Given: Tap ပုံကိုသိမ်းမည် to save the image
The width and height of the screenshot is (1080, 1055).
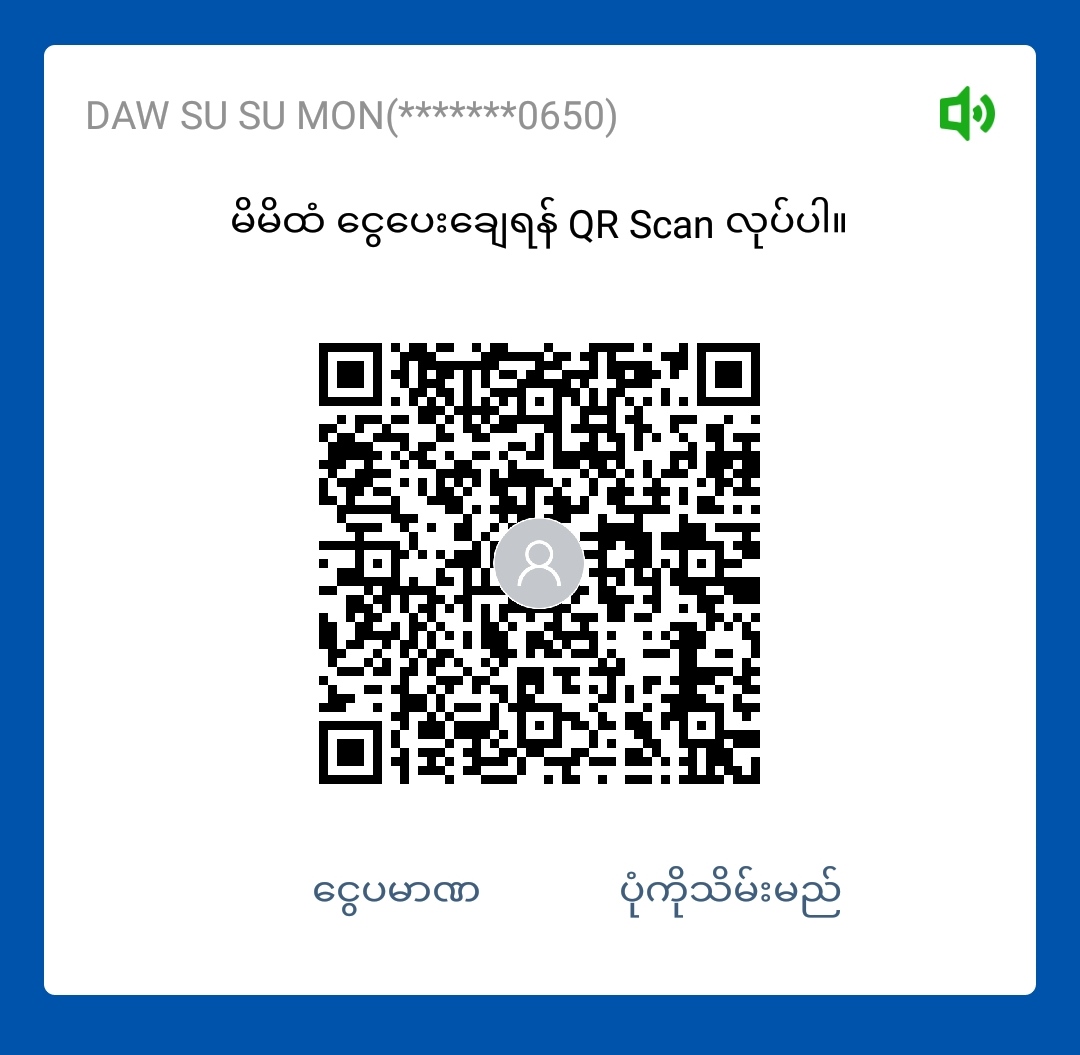Looking at the screenshot, I should 729,891.
